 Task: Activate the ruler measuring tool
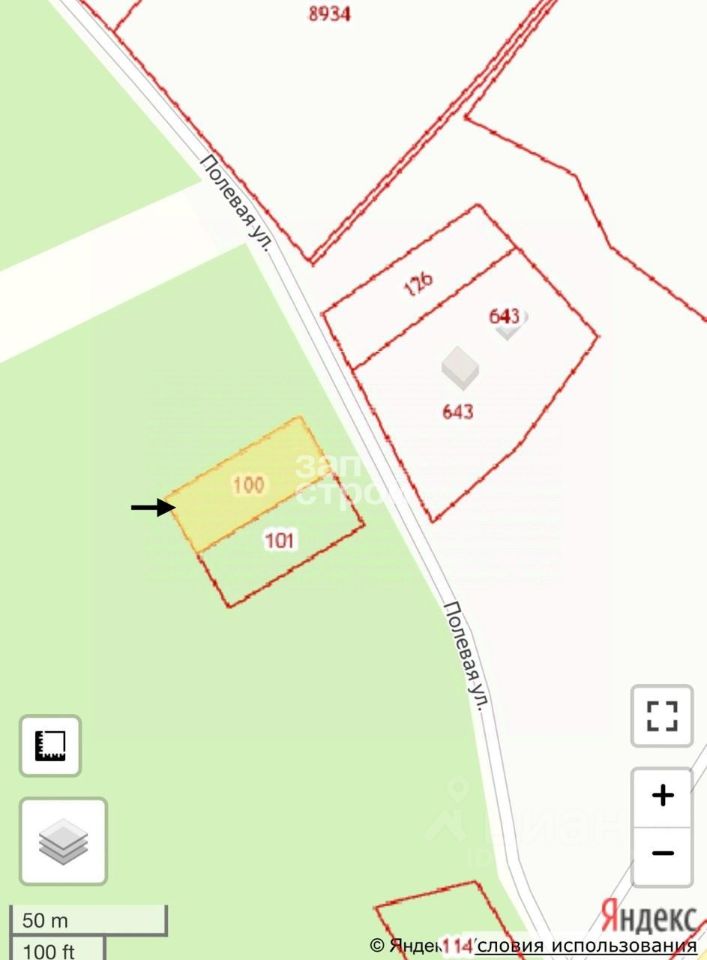tap(50, 746)
